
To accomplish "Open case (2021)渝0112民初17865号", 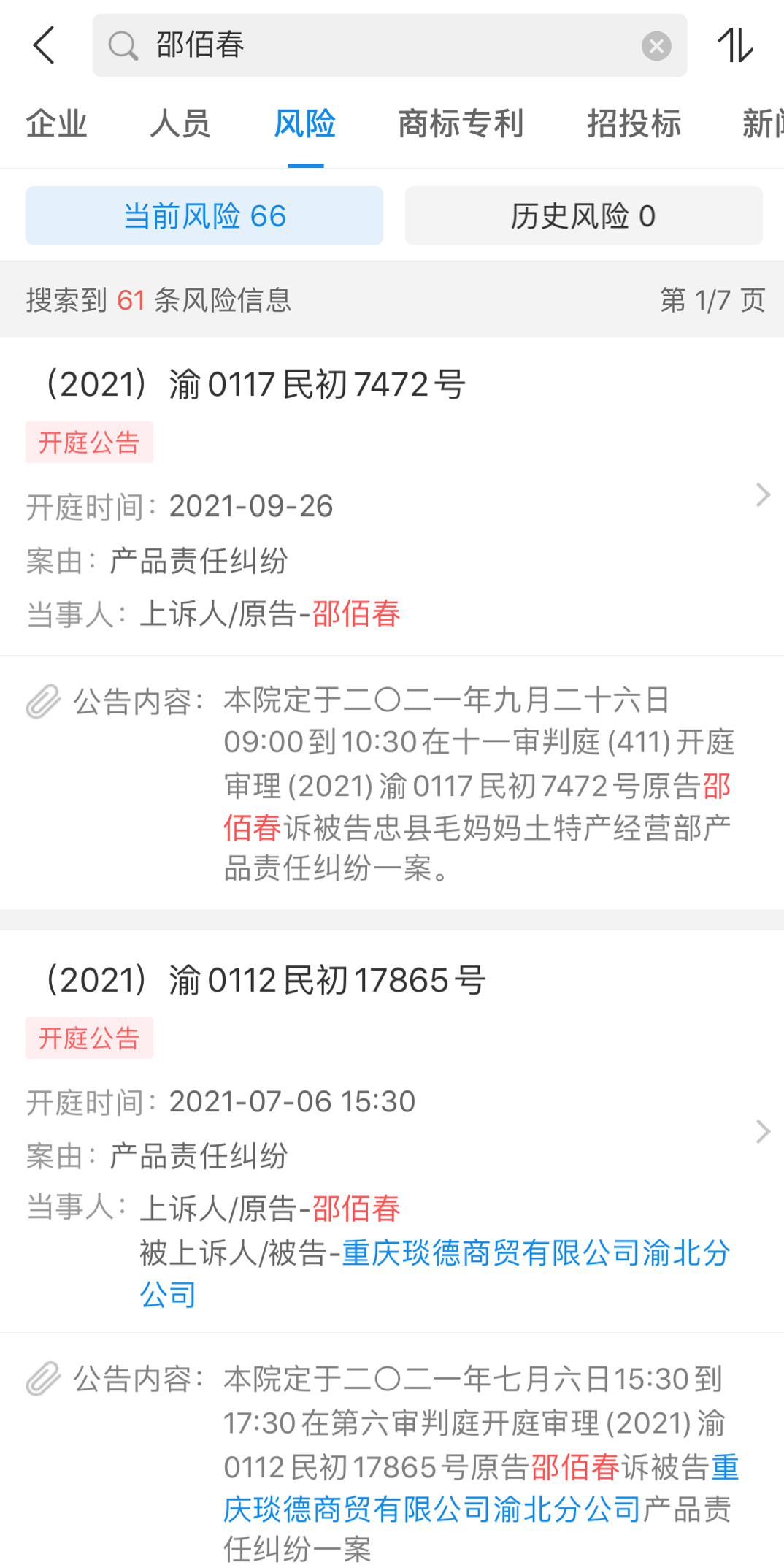I will click(266, 980).
